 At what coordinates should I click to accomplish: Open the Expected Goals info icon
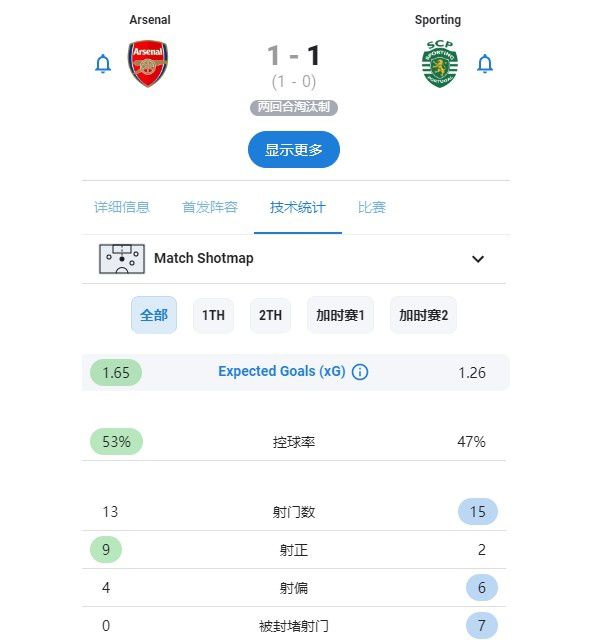[360, 372]
